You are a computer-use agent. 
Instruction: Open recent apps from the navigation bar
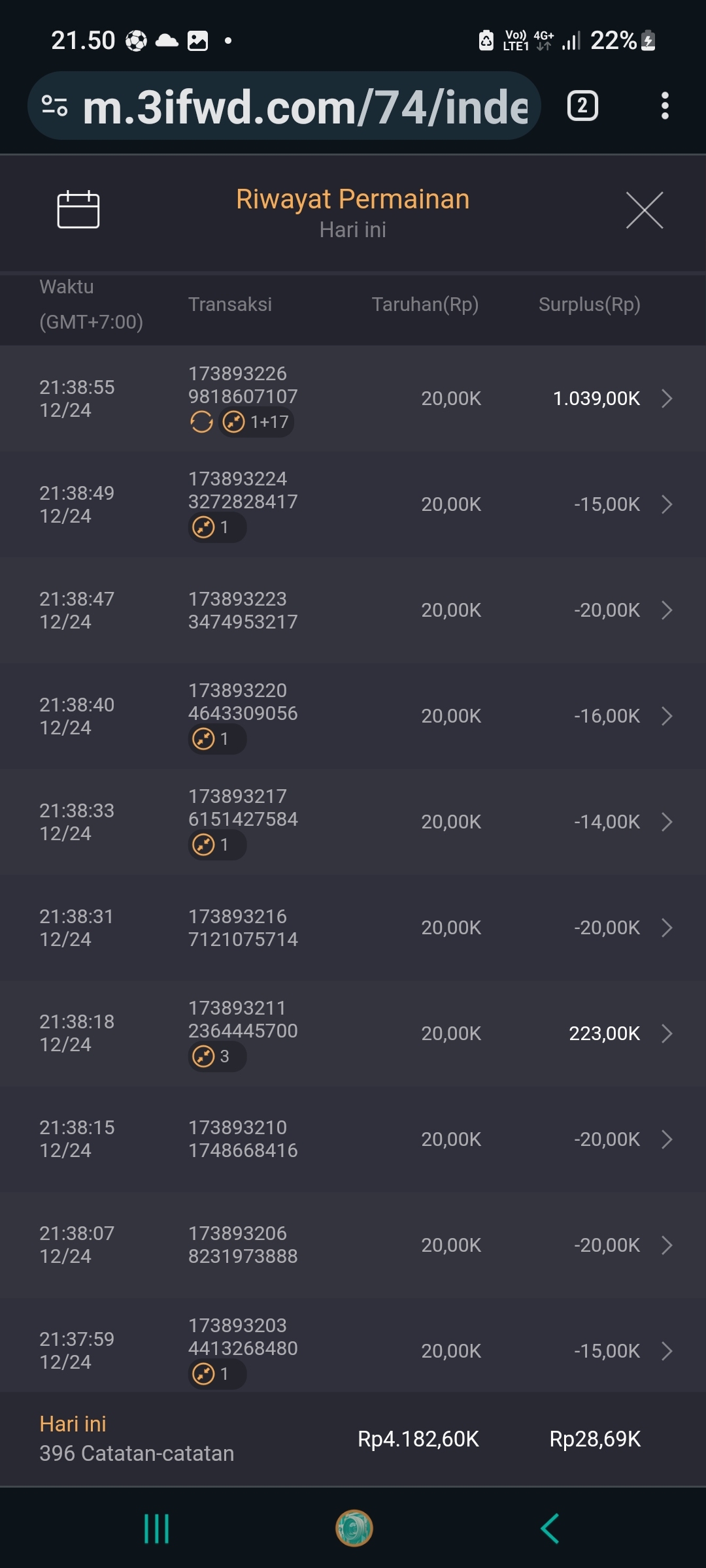[x=157, y=1529]
